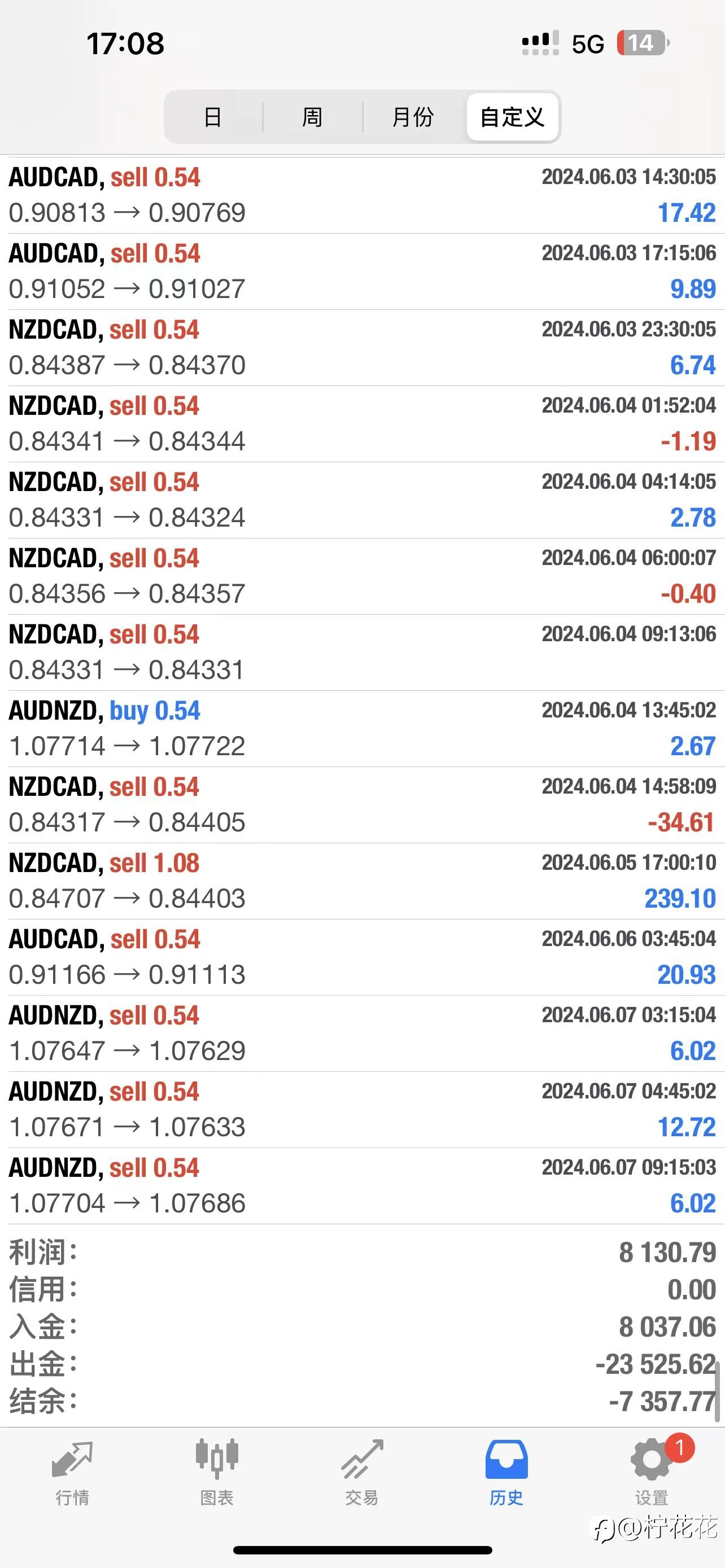Open the AUDCAD trade with profit 20.93
This screenshot has height=1568, width=725.
click(362, 957)
